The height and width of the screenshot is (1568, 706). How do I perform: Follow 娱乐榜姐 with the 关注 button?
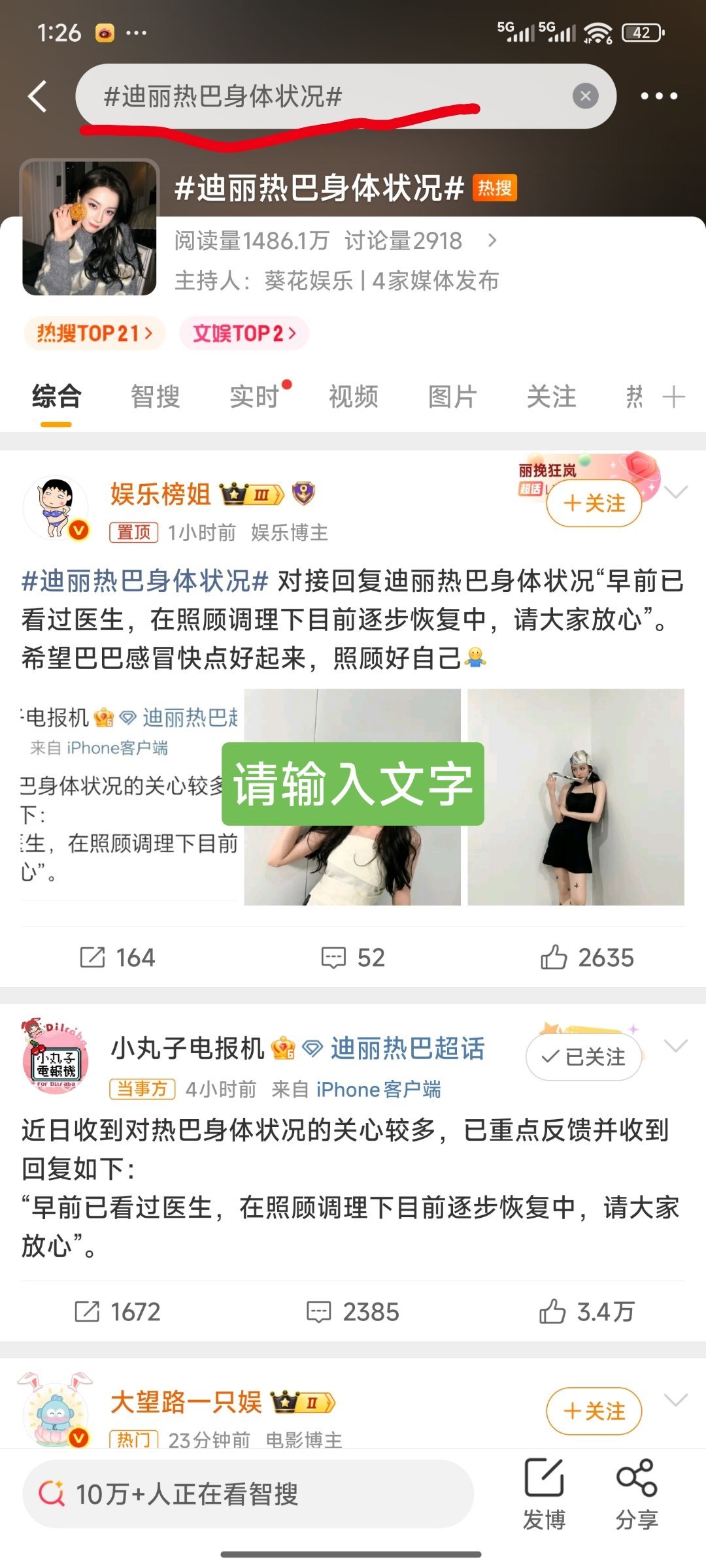click(x=593, y=503)
